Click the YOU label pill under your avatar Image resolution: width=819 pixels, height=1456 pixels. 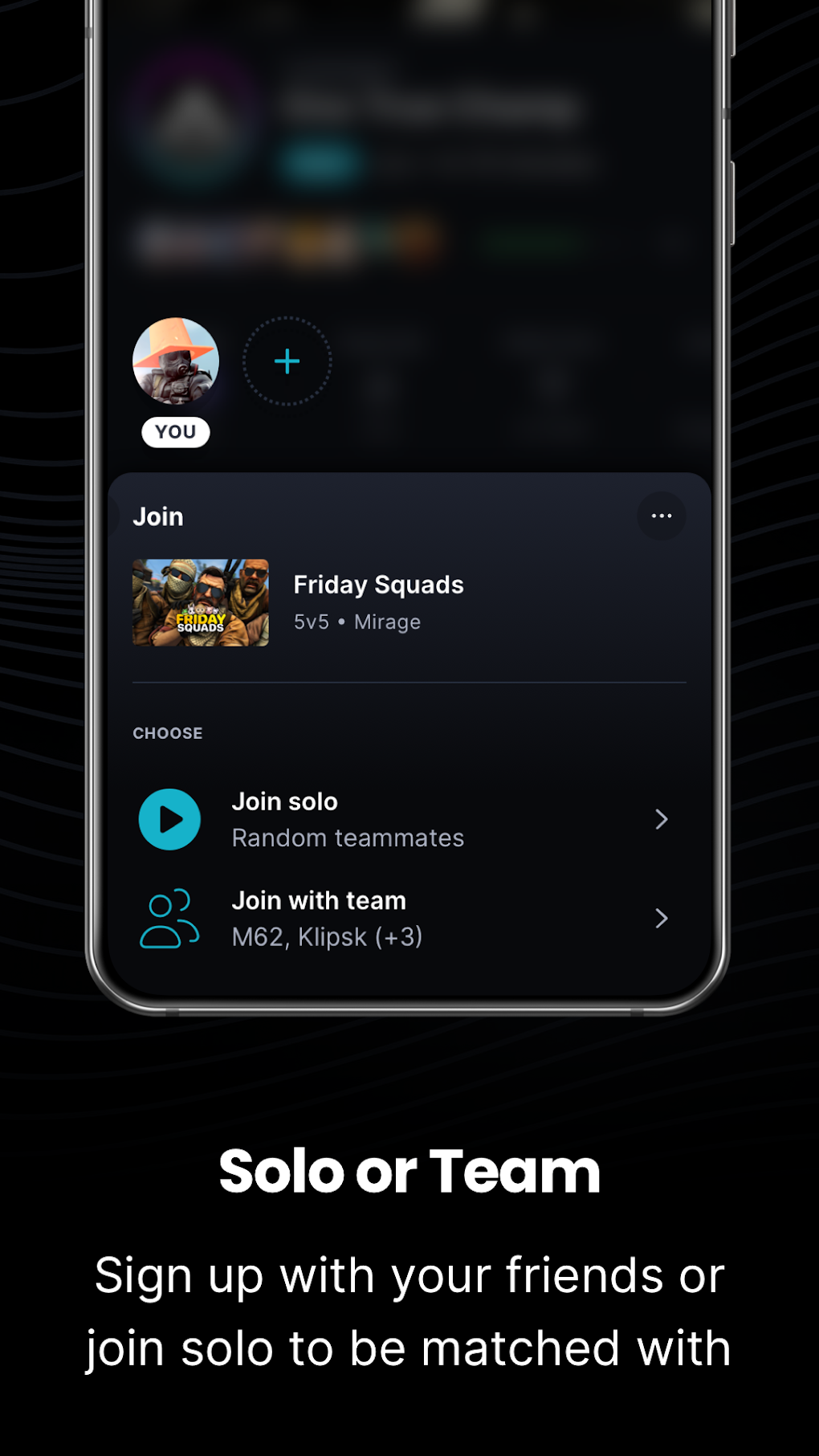[175, 431]
